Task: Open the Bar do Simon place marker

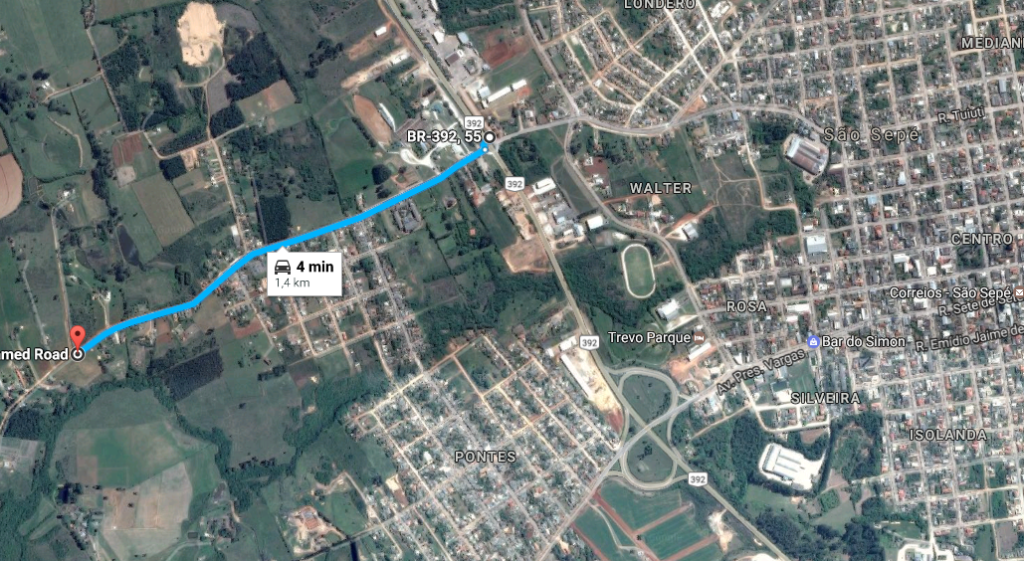Action: [815, 341]
